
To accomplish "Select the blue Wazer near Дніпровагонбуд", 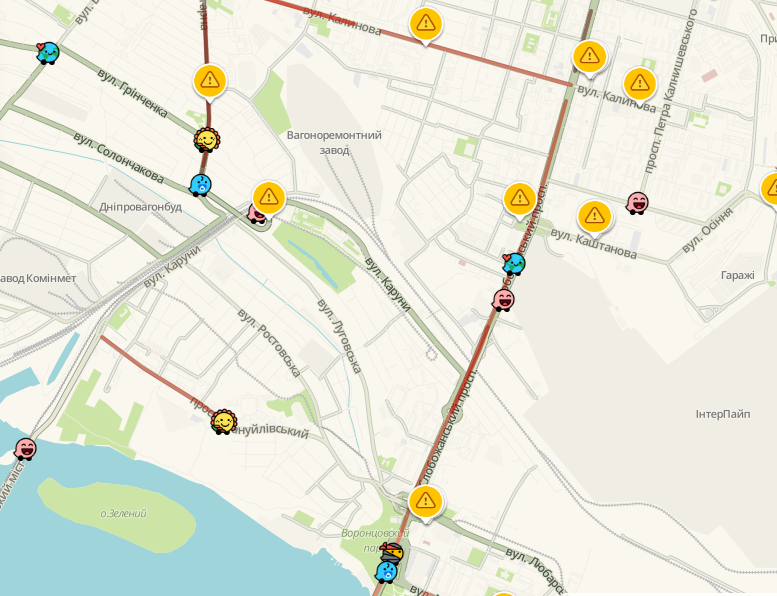I will click(201, 185).
